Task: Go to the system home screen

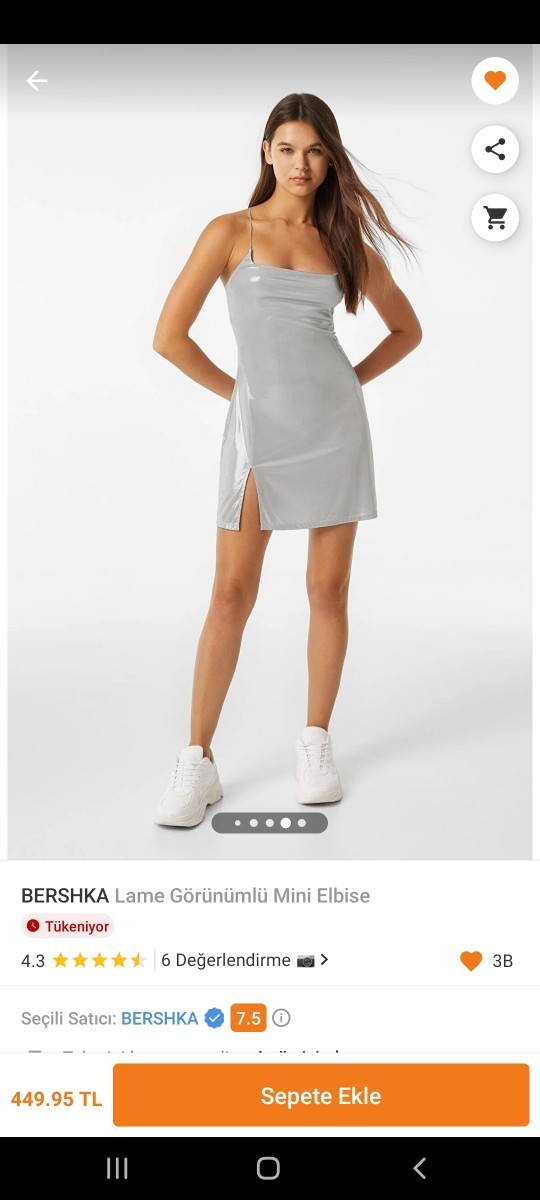Action: coord(268,1168)
